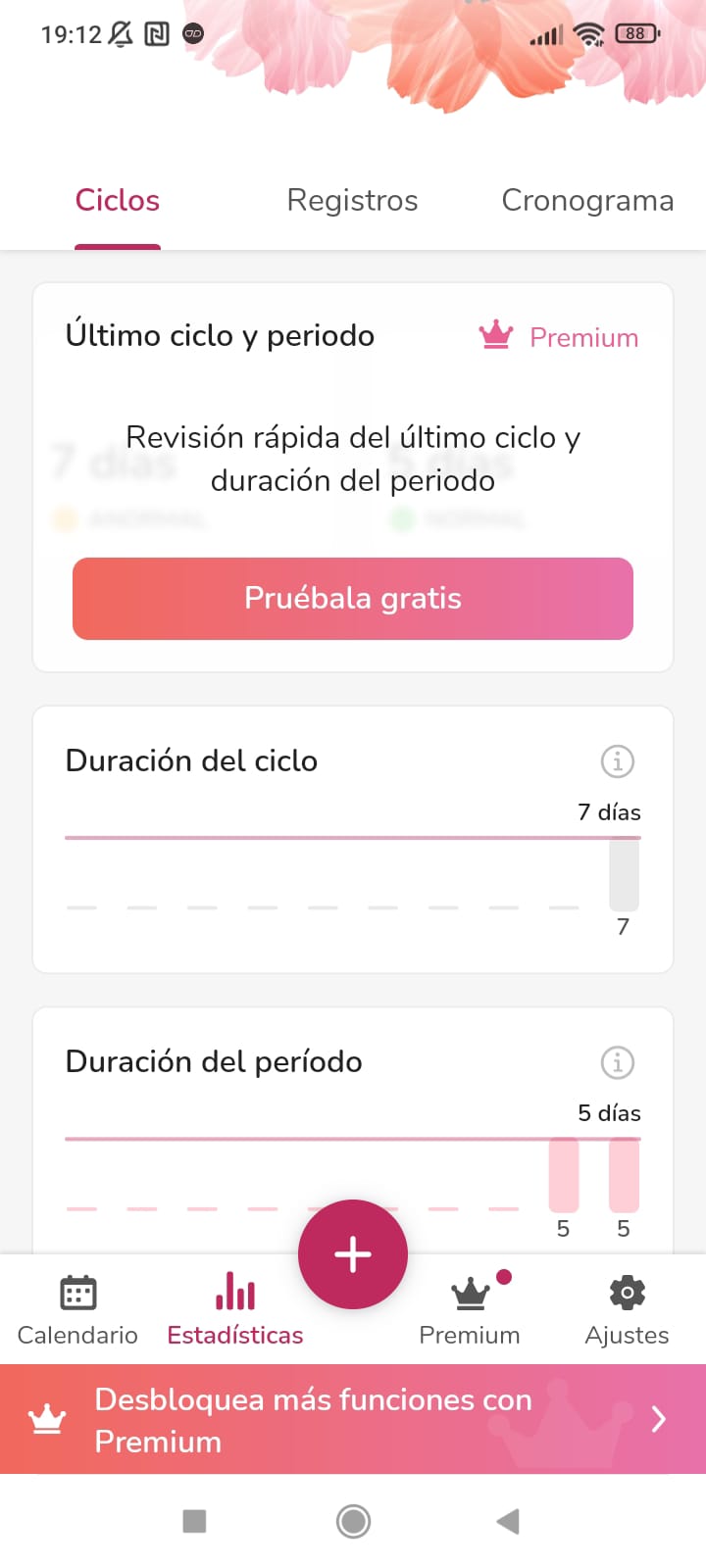The image size is (706, 1568).
Task: Stay on the Ciclos tab
Action: click(117, 200)
